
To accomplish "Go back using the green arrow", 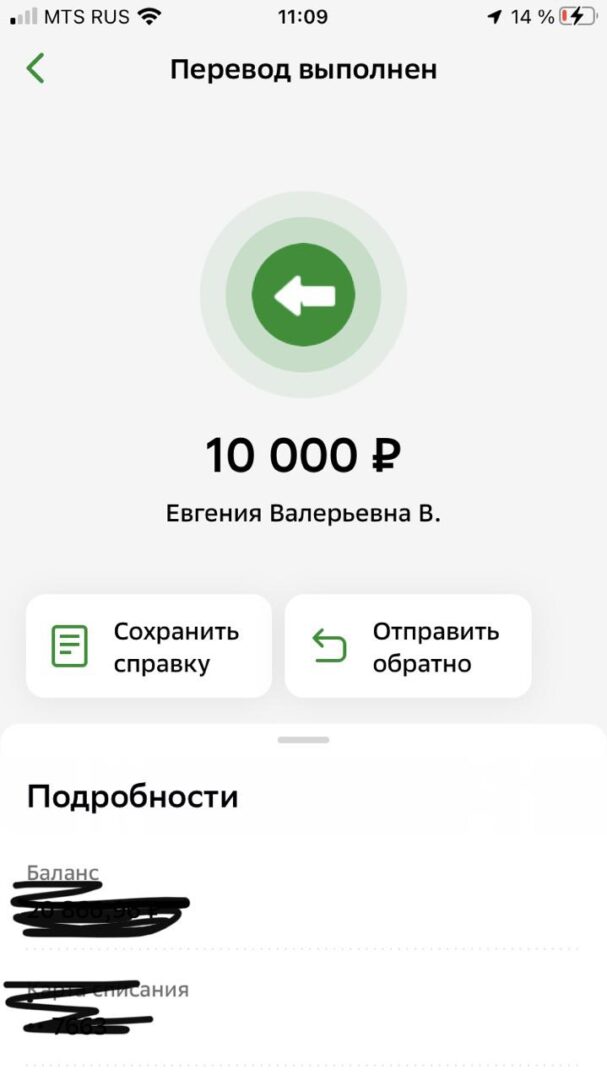I will pyautogui.click(x=36, y=69).
